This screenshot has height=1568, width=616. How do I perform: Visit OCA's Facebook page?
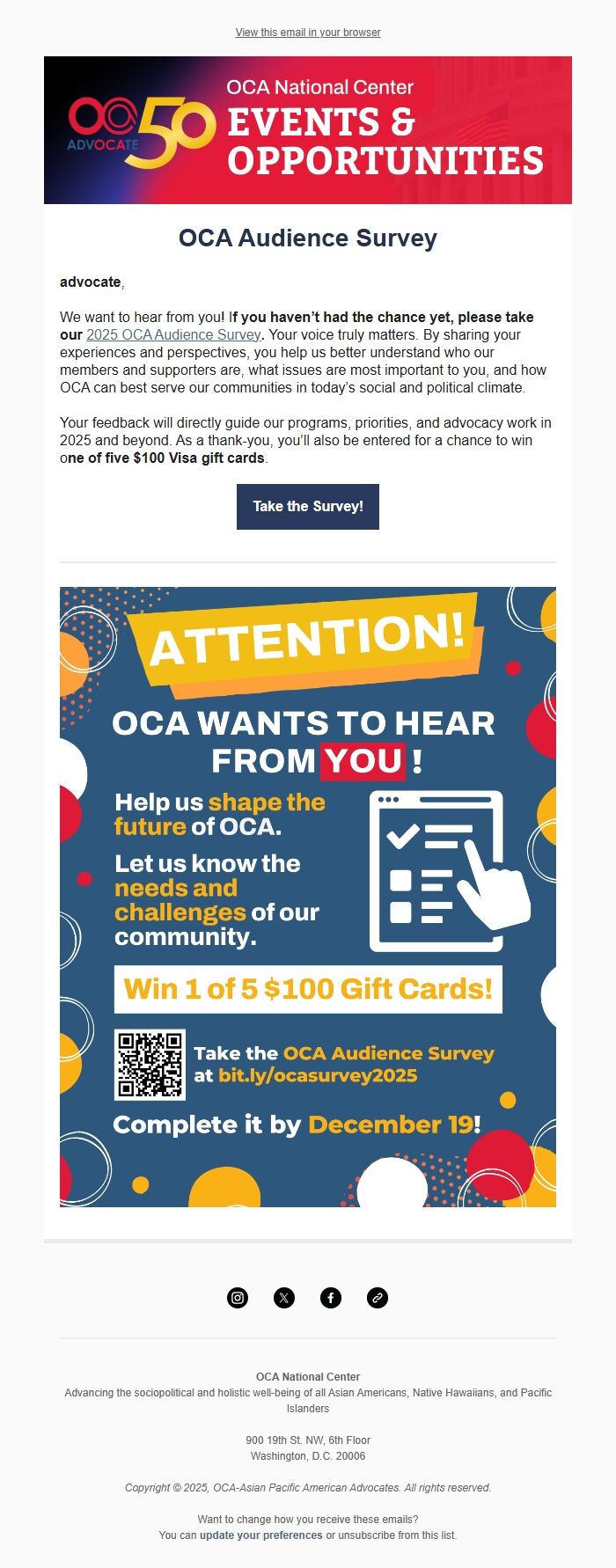pyautogui.click(x=331, y=1298)
